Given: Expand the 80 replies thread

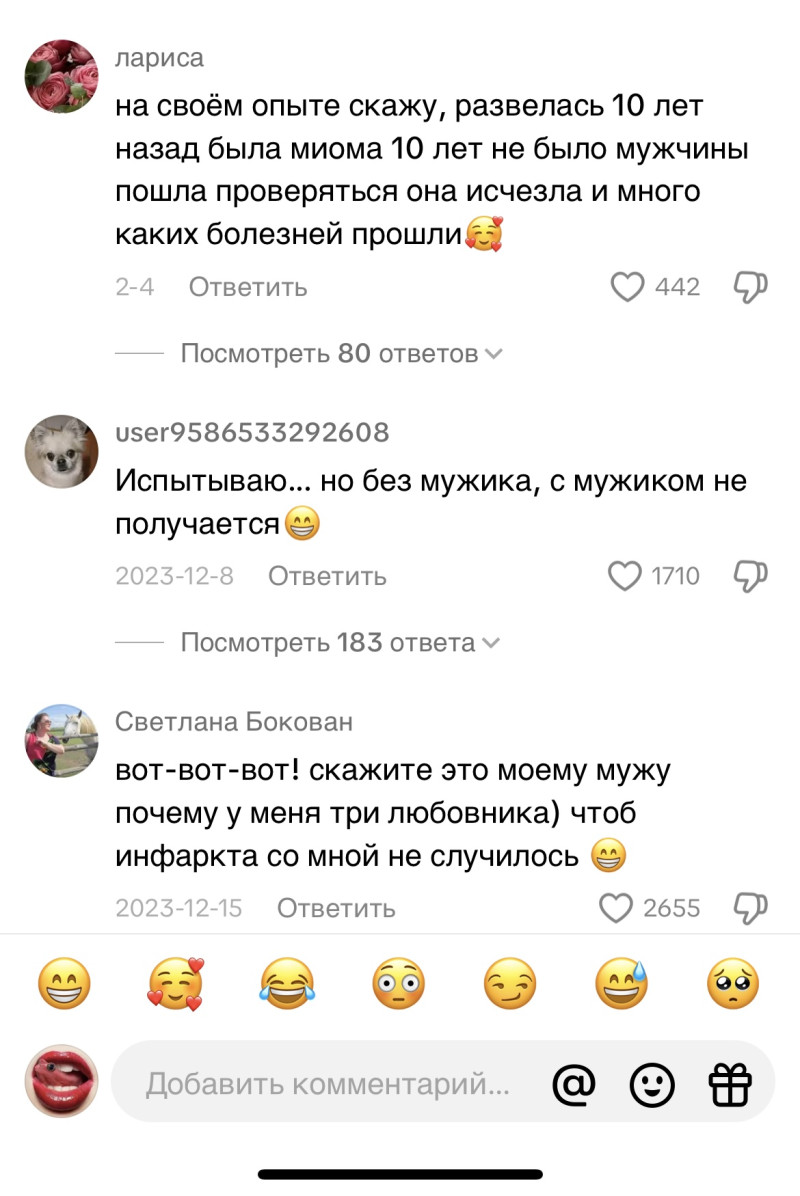Looking at the screenshot, I should (340, 353).
